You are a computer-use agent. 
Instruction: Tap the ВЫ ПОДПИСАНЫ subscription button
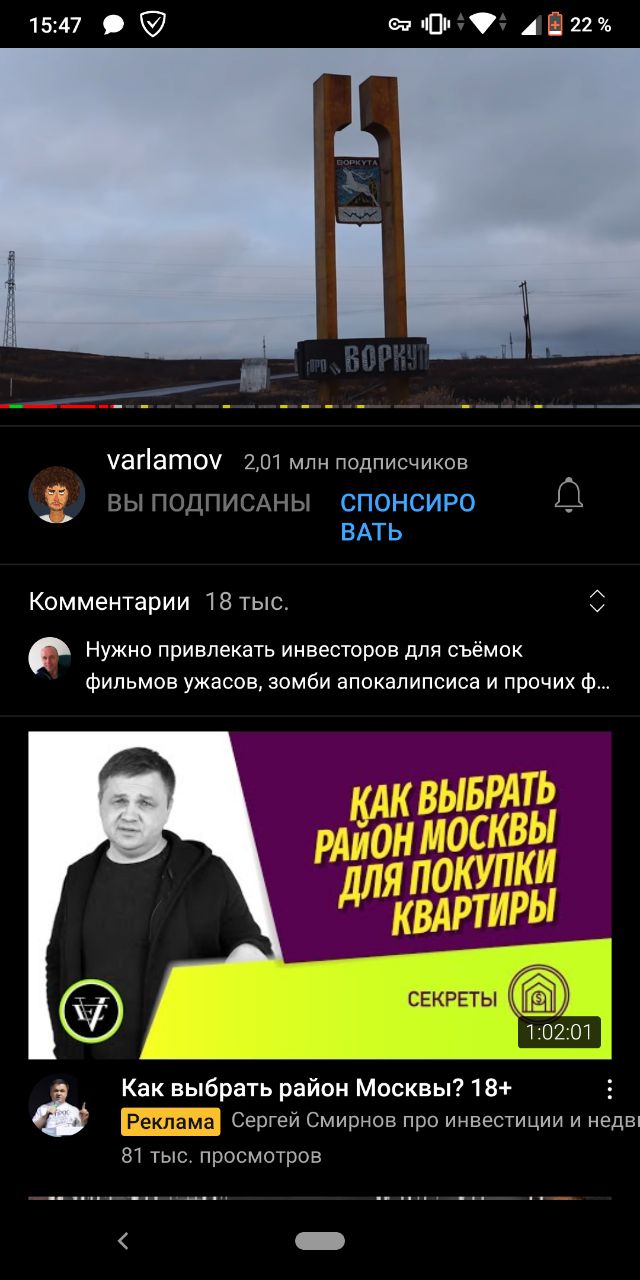[209, 502]
